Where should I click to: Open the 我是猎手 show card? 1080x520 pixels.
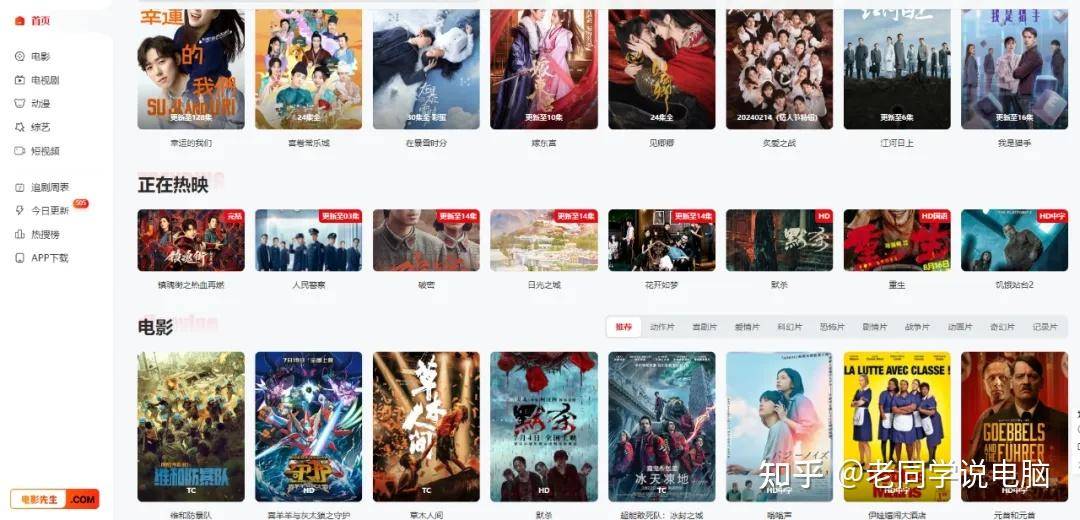[1014, 69]
